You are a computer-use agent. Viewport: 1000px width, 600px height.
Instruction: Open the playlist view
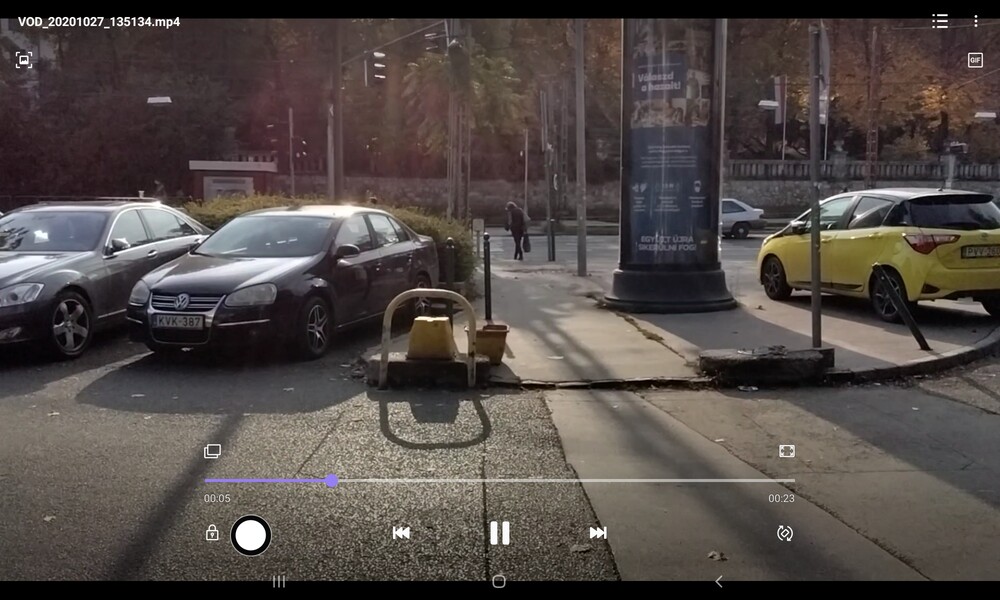(940, 21)
